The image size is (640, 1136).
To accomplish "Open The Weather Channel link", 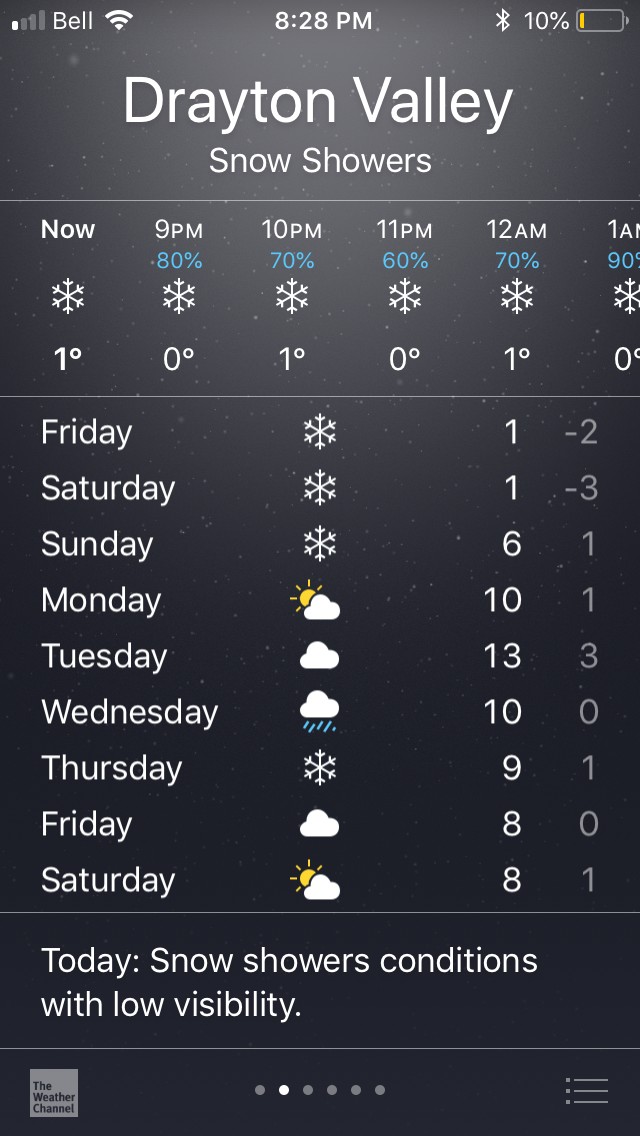I will [54, 1093].
